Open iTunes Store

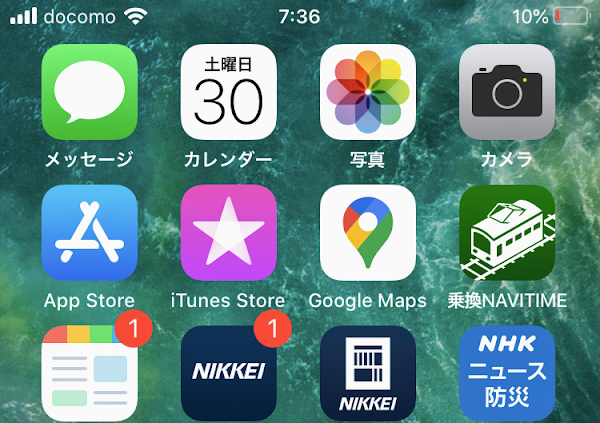(228, 233)
